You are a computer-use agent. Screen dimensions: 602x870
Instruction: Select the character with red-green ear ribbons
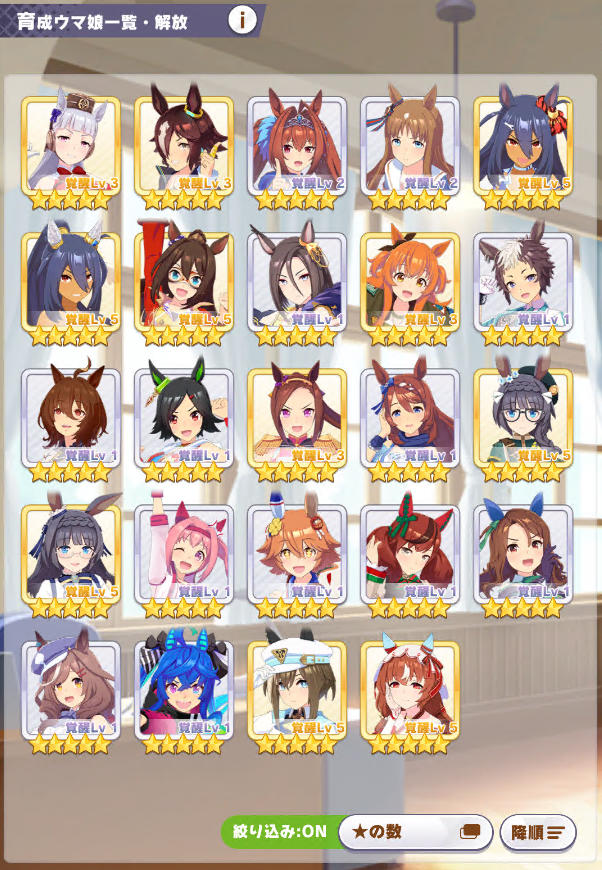point(410,554)
